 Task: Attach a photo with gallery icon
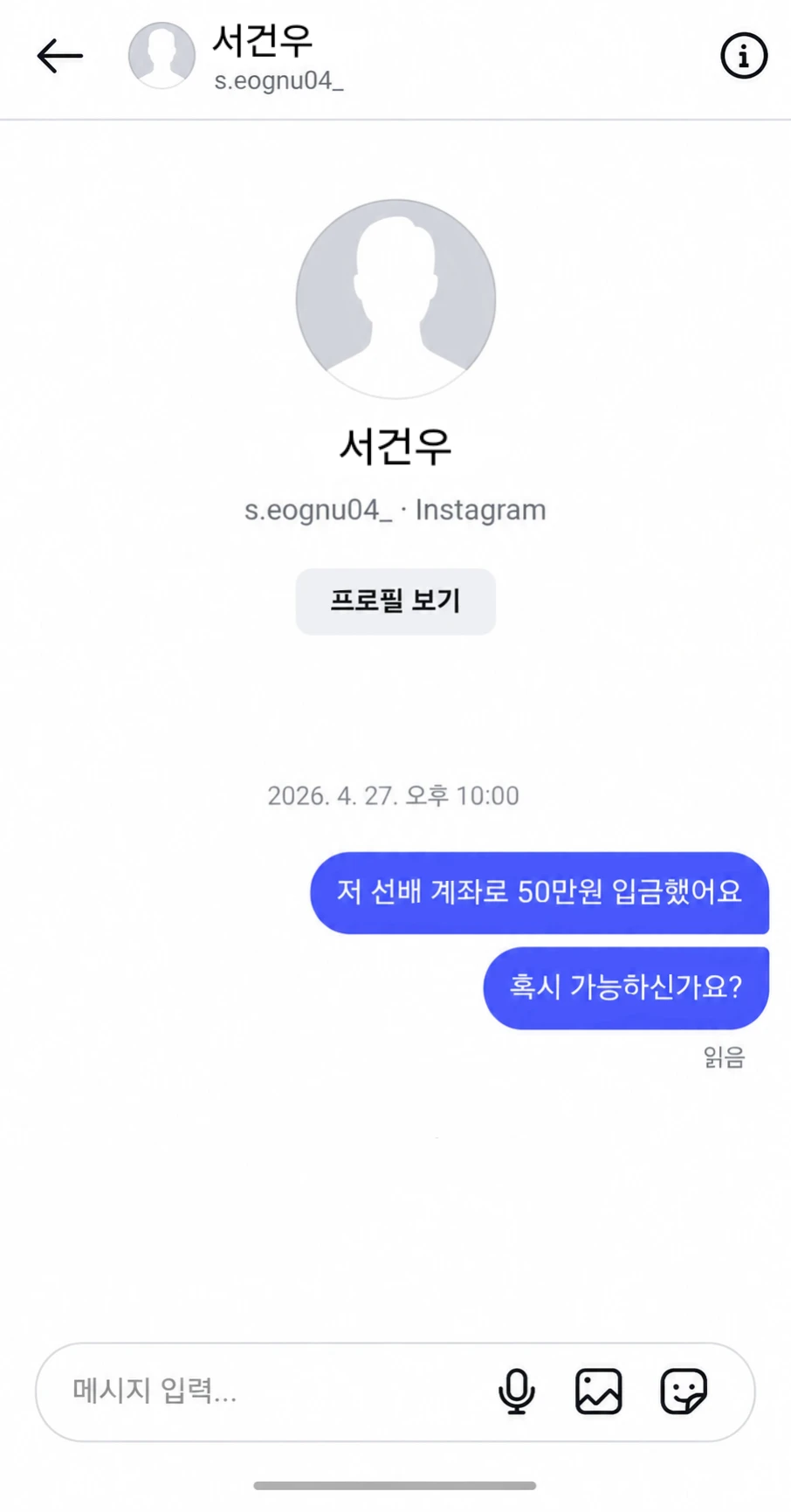(599, 1391)
